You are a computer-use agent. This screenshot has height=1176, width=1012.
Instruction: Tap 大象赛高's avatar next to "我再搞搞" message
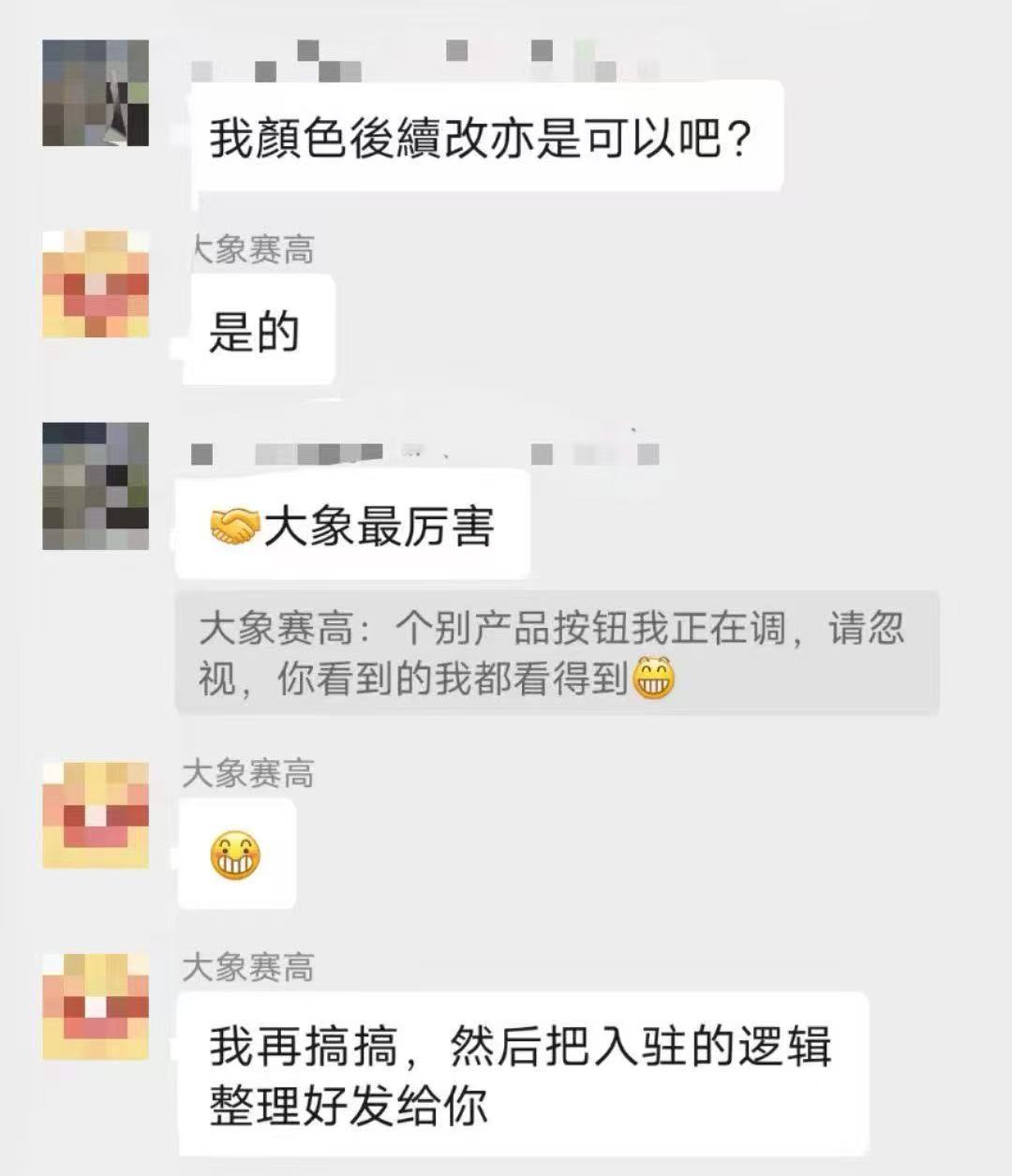click(96, 1006)
